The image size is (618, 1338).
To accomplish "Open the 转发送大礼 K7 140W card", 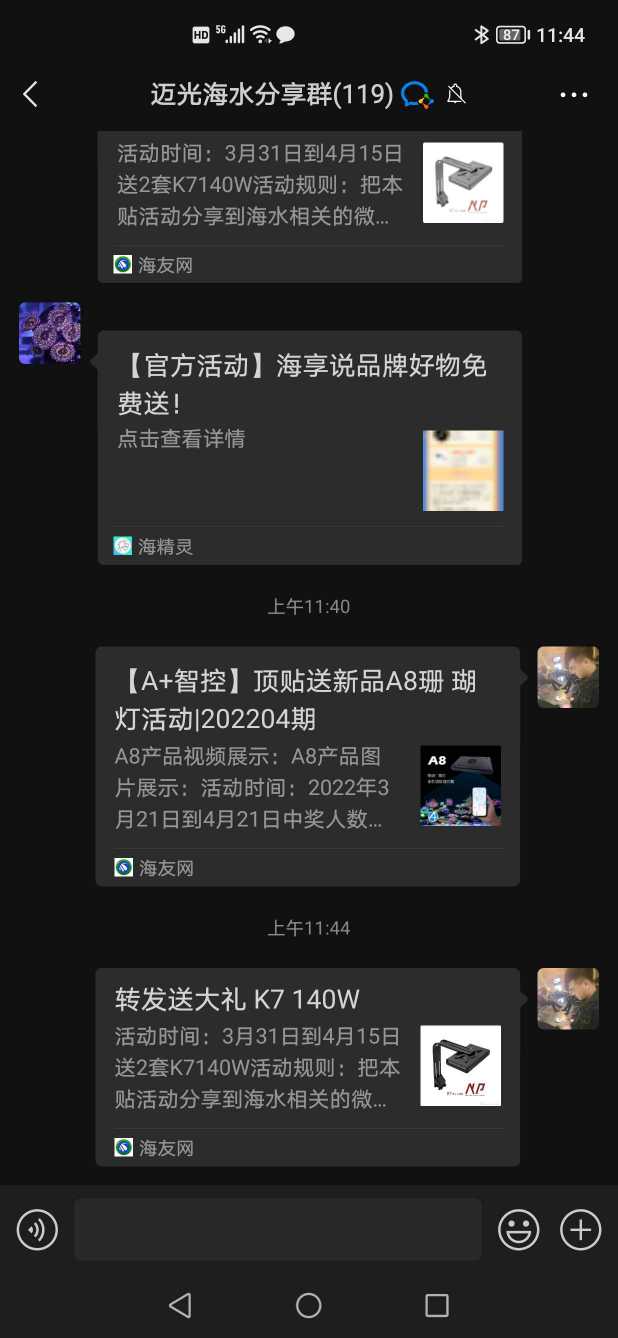I will (307, 1066).
